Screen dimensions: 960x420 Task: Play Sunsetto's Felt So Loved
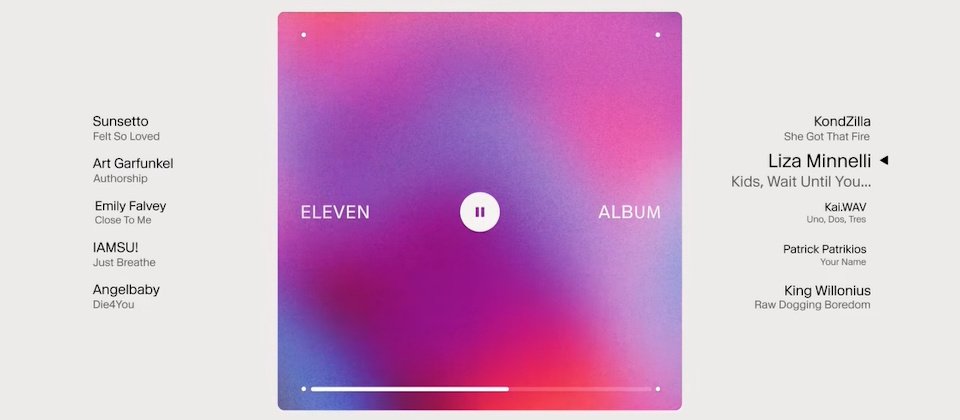tap(126, 128)
